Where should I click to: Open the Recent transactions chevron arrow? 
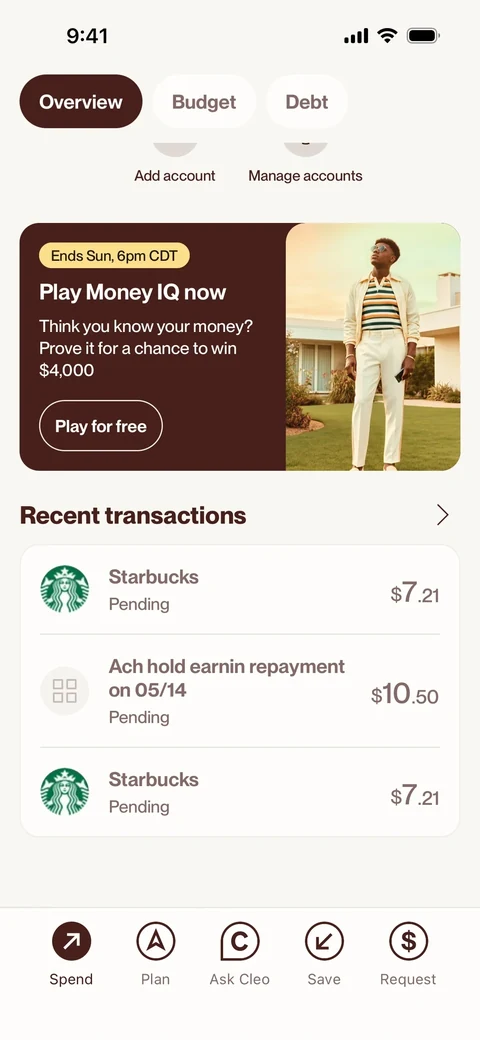coord(442,515)
